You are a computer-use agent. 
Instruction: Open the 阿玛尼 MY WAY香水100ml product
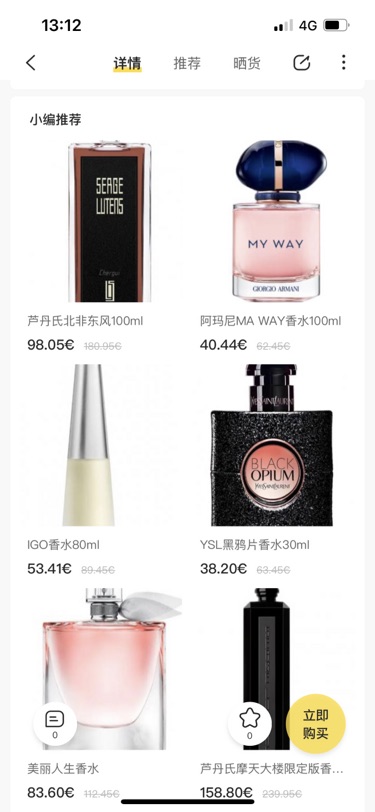click(x=276, y=245)
